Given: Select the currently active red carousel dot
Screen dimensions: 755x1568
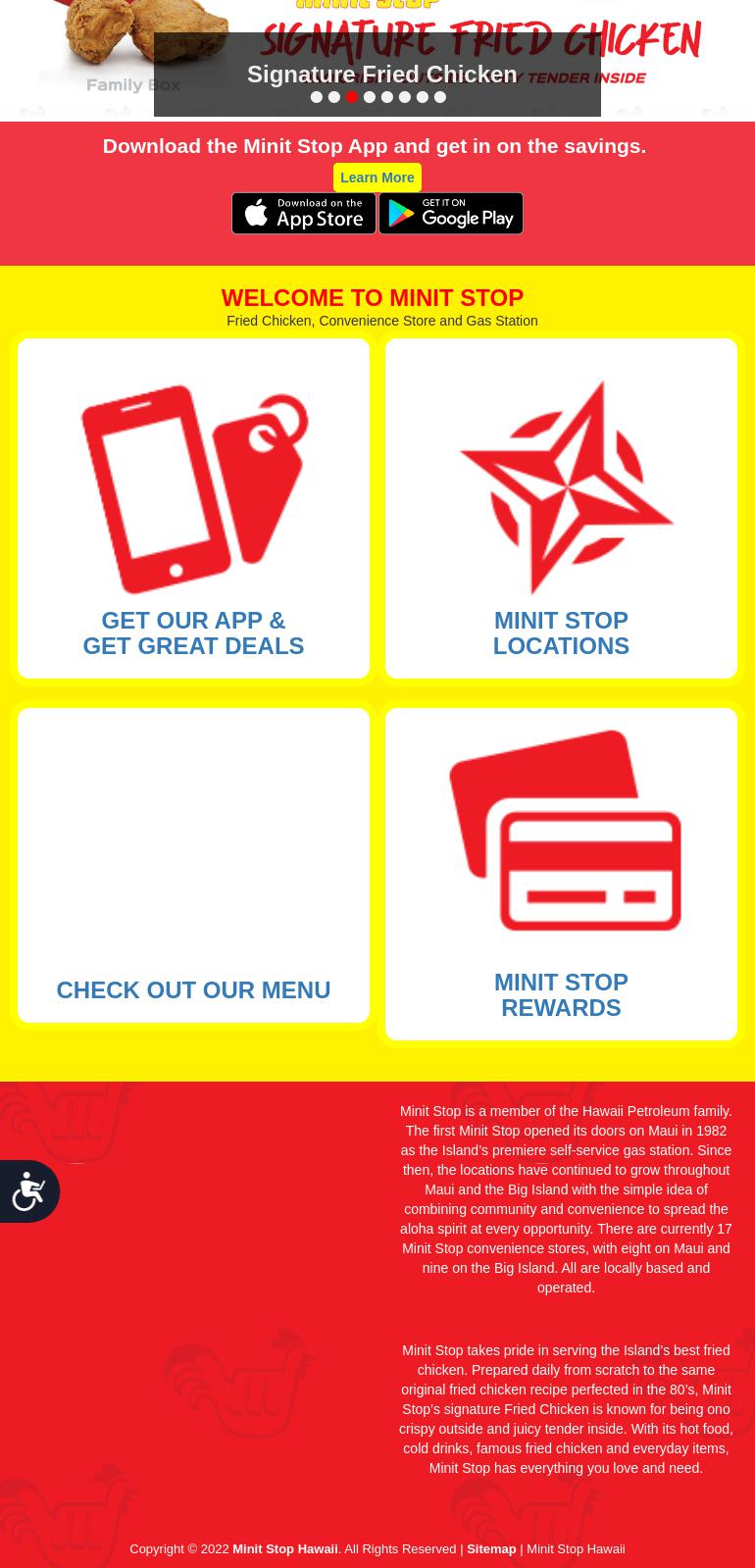Looking at the screenshot, I should pos(351,97).
